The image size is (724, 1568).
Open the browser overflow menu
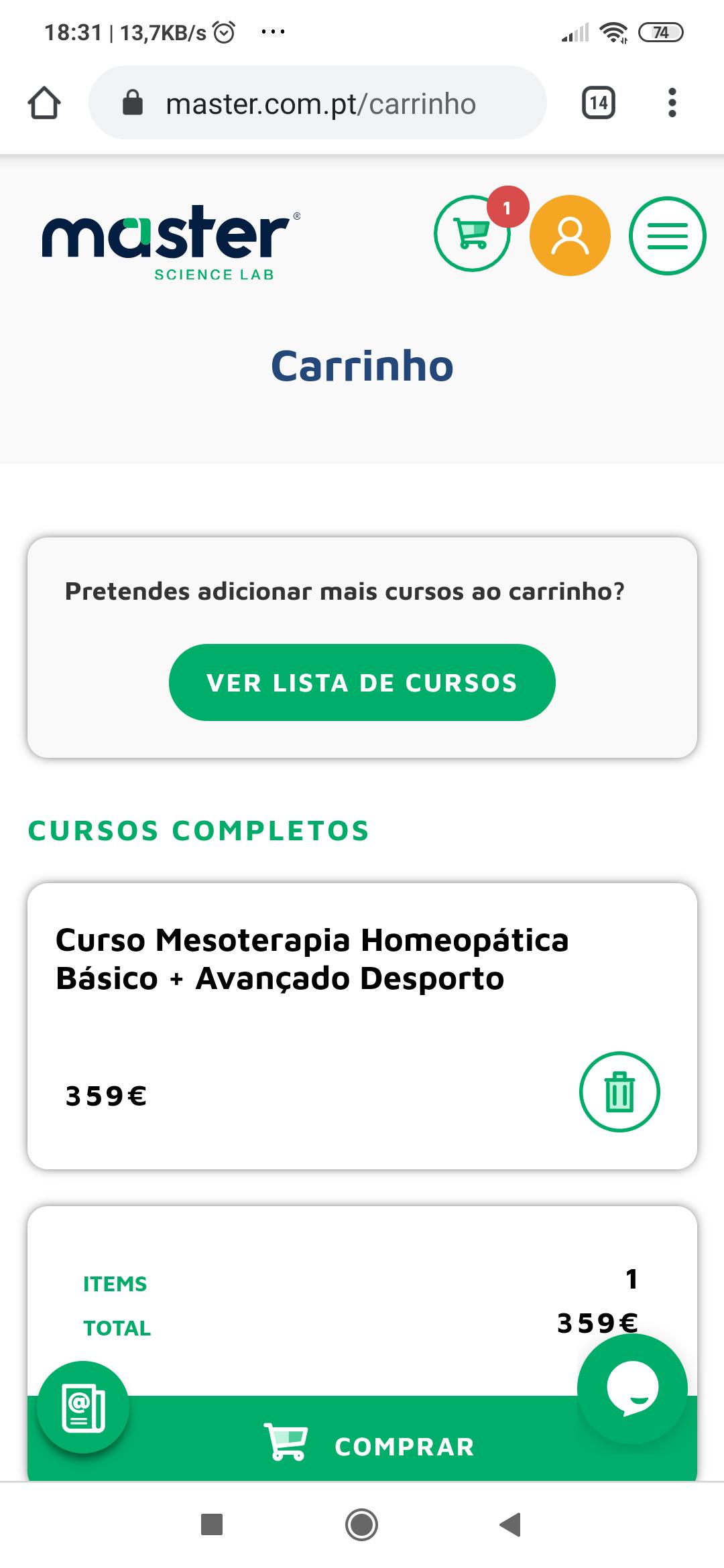(x=672, y=103)
